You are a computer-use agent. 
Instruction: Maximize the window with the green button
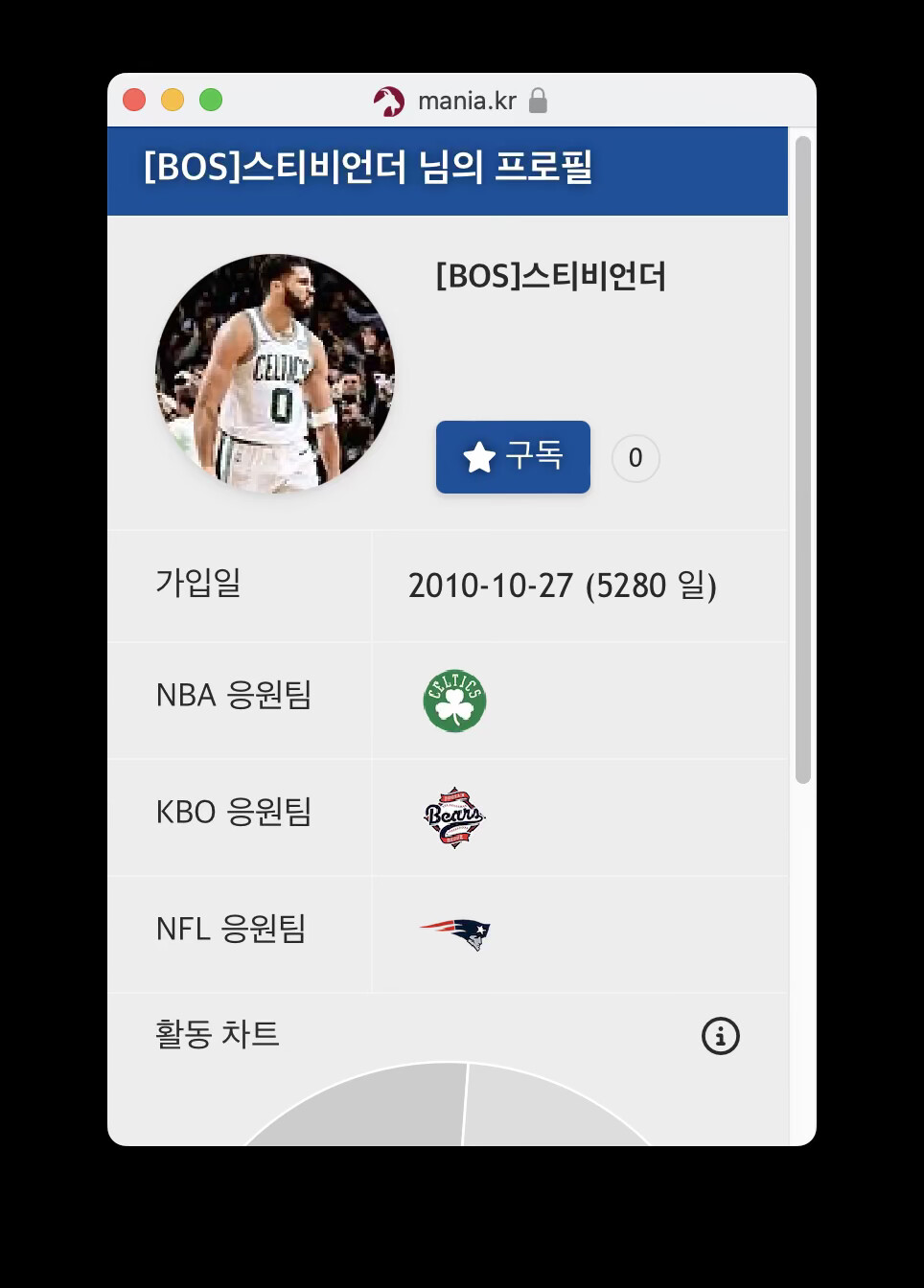[211, 100]
